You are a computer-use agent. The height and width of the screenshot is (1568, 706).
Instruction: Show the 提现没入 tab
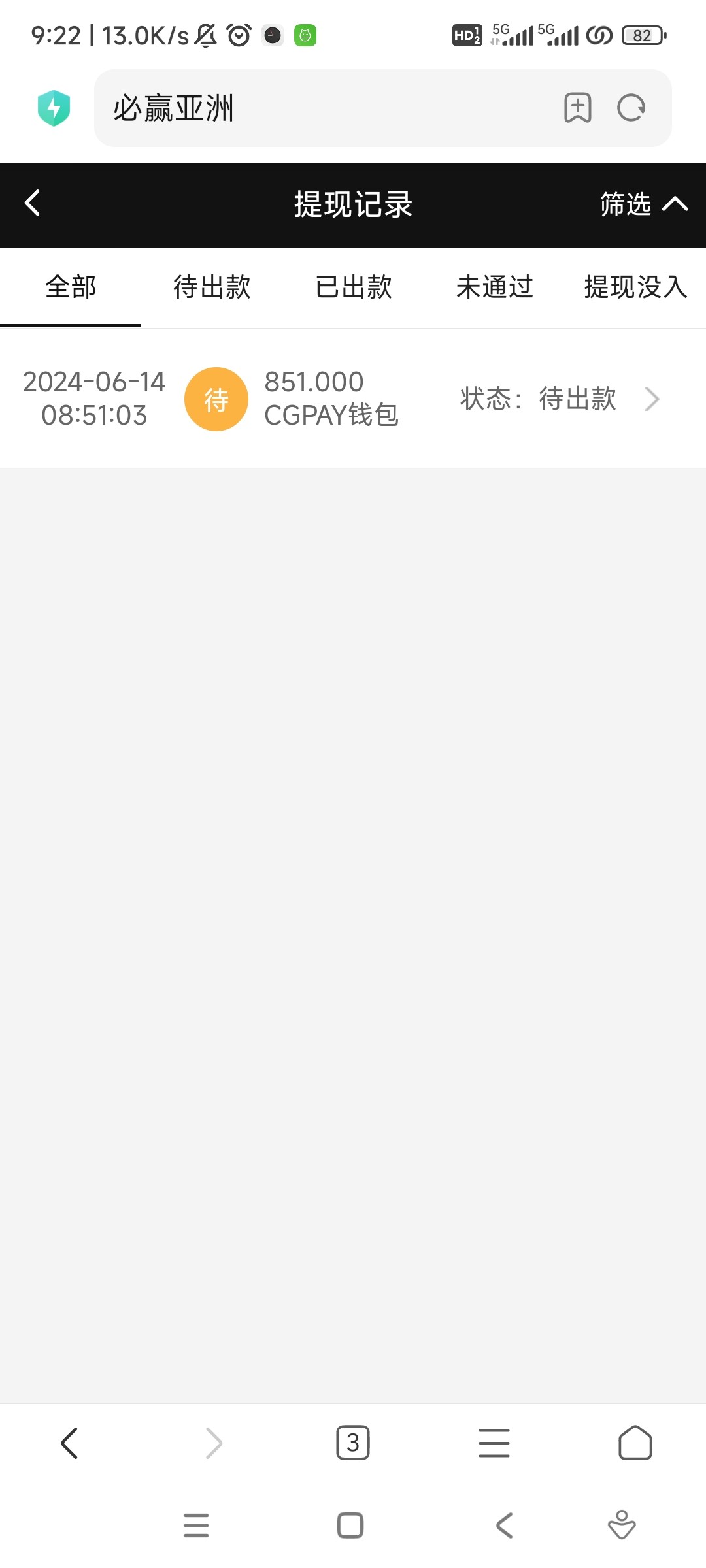(x=635, y=287)
